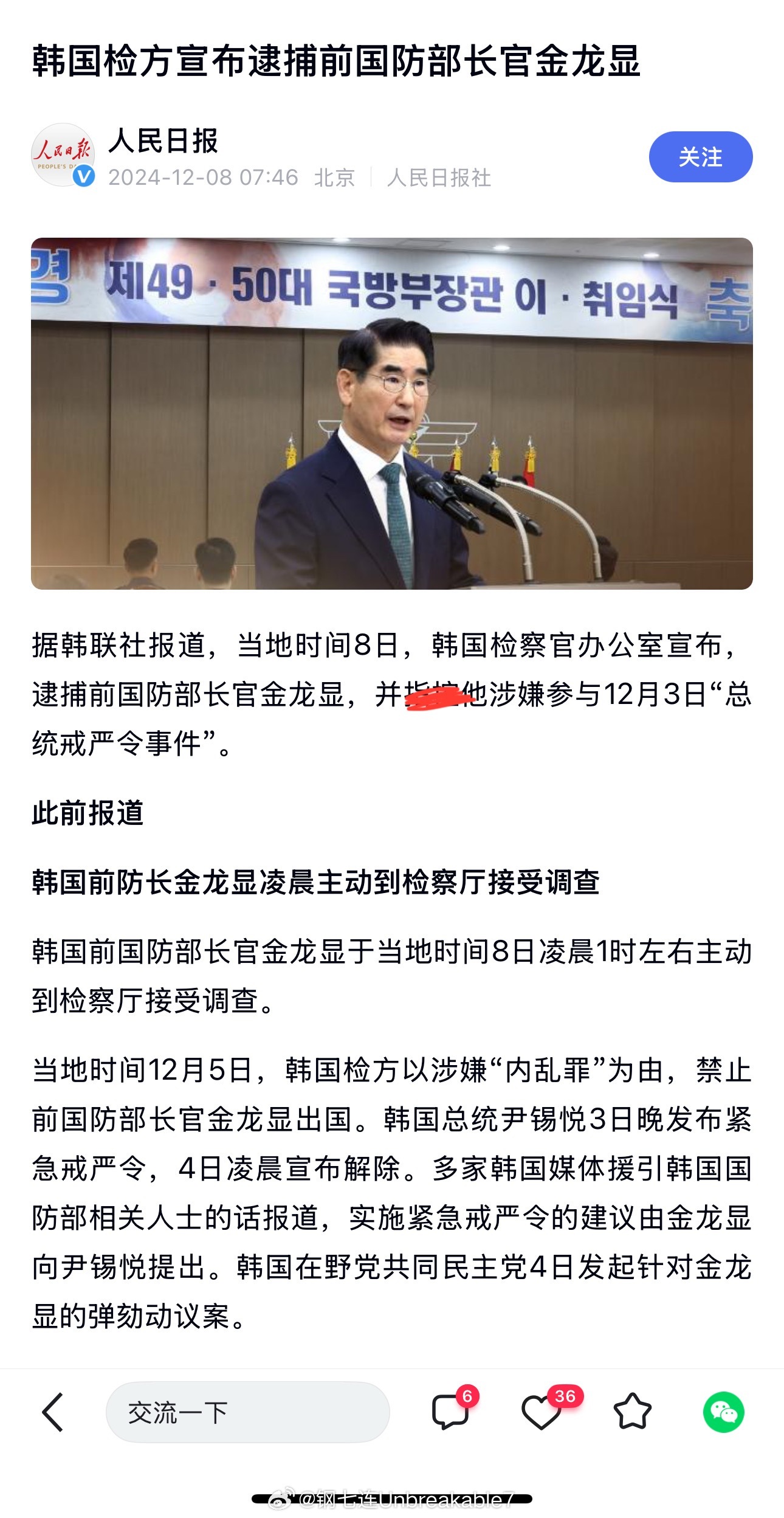The height and width of the screenshot is (1518, 784).
Task: Open the comments icon
Action: 450,1412
